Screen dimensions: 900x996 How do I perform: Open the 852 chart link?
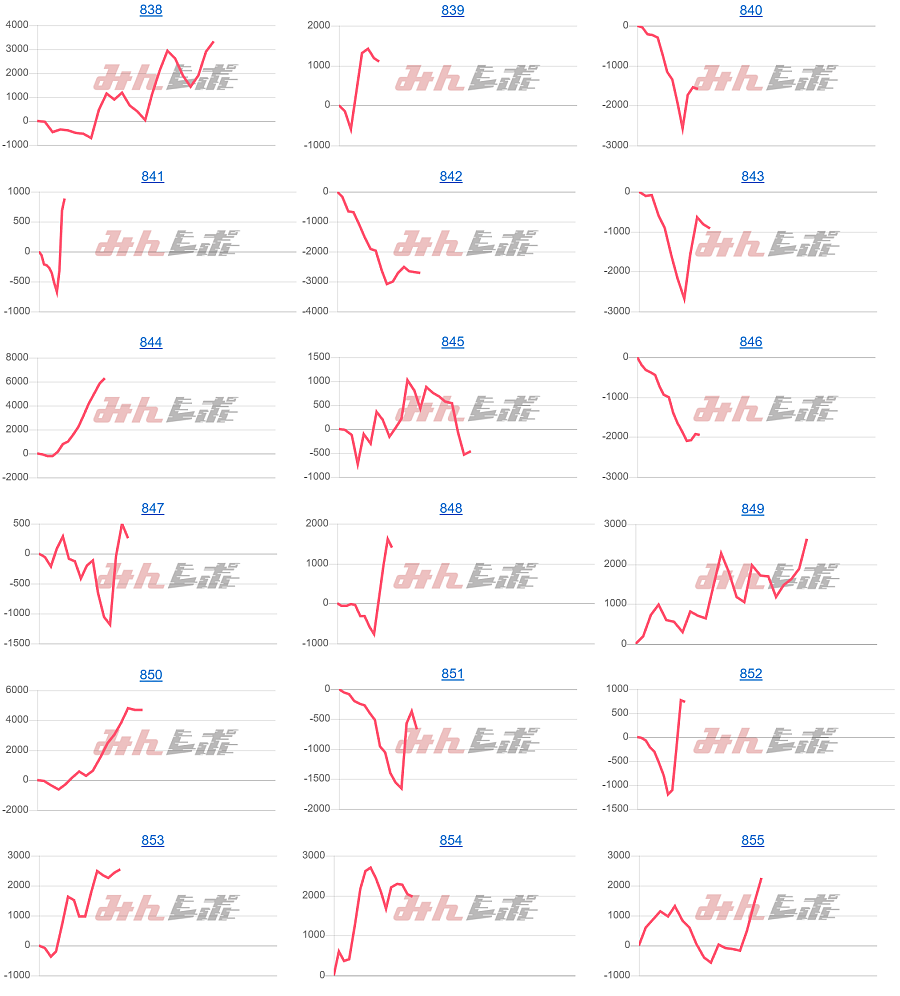(x=751, y=674)
